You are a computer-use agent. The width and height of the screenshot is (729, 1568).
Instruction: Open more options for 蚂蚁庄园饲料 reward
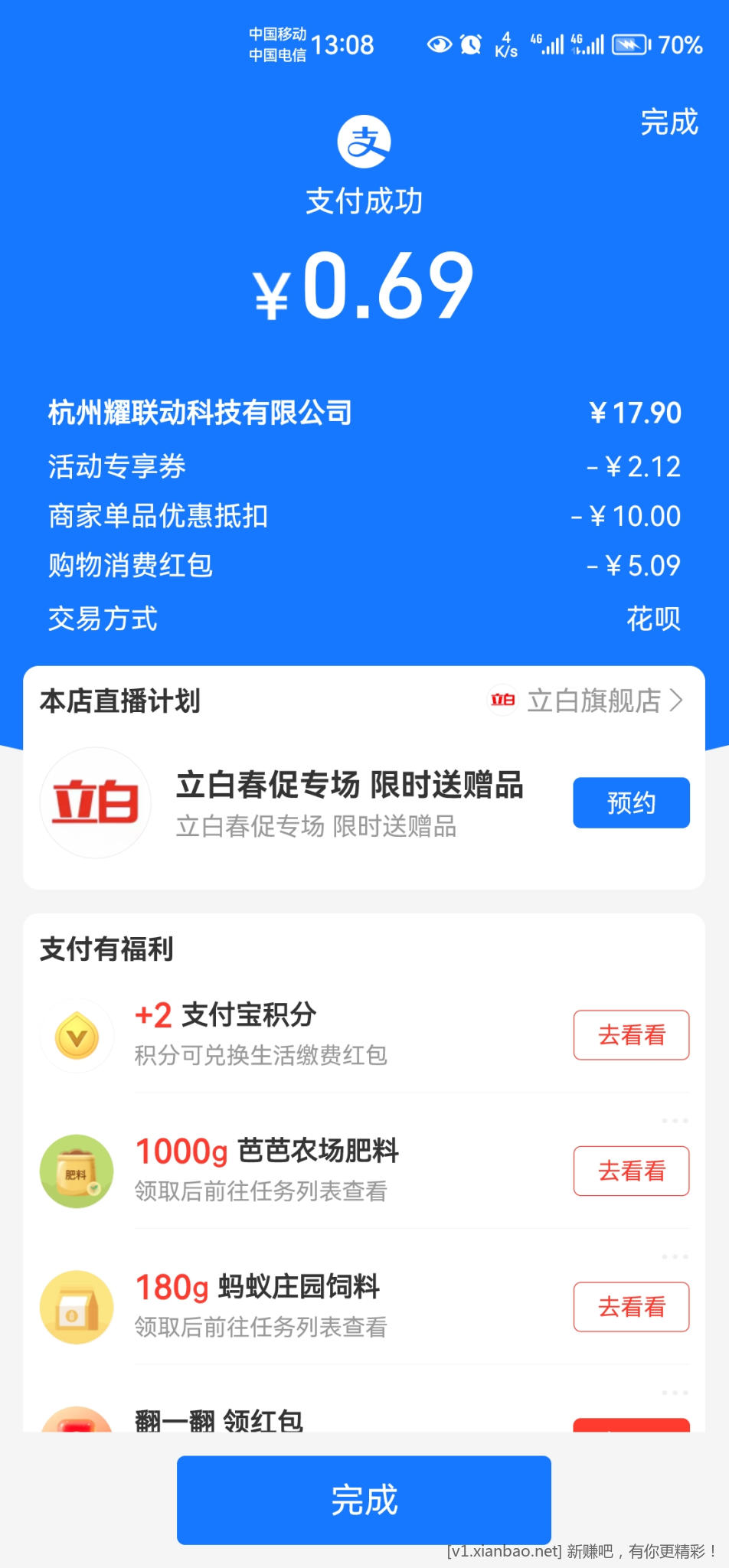675,1256
